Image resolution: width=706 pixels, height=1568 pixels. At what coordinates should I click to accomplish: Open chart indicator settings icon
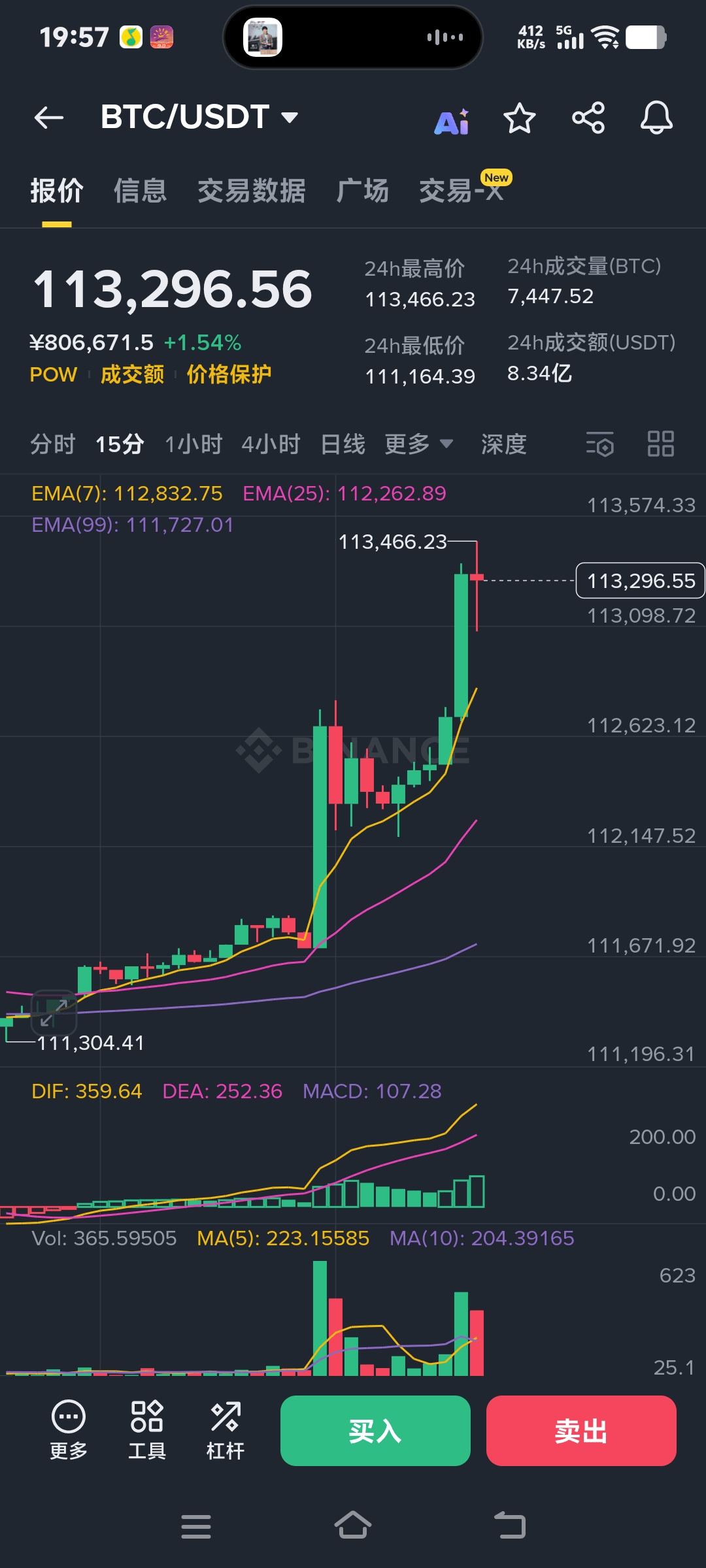600,444
